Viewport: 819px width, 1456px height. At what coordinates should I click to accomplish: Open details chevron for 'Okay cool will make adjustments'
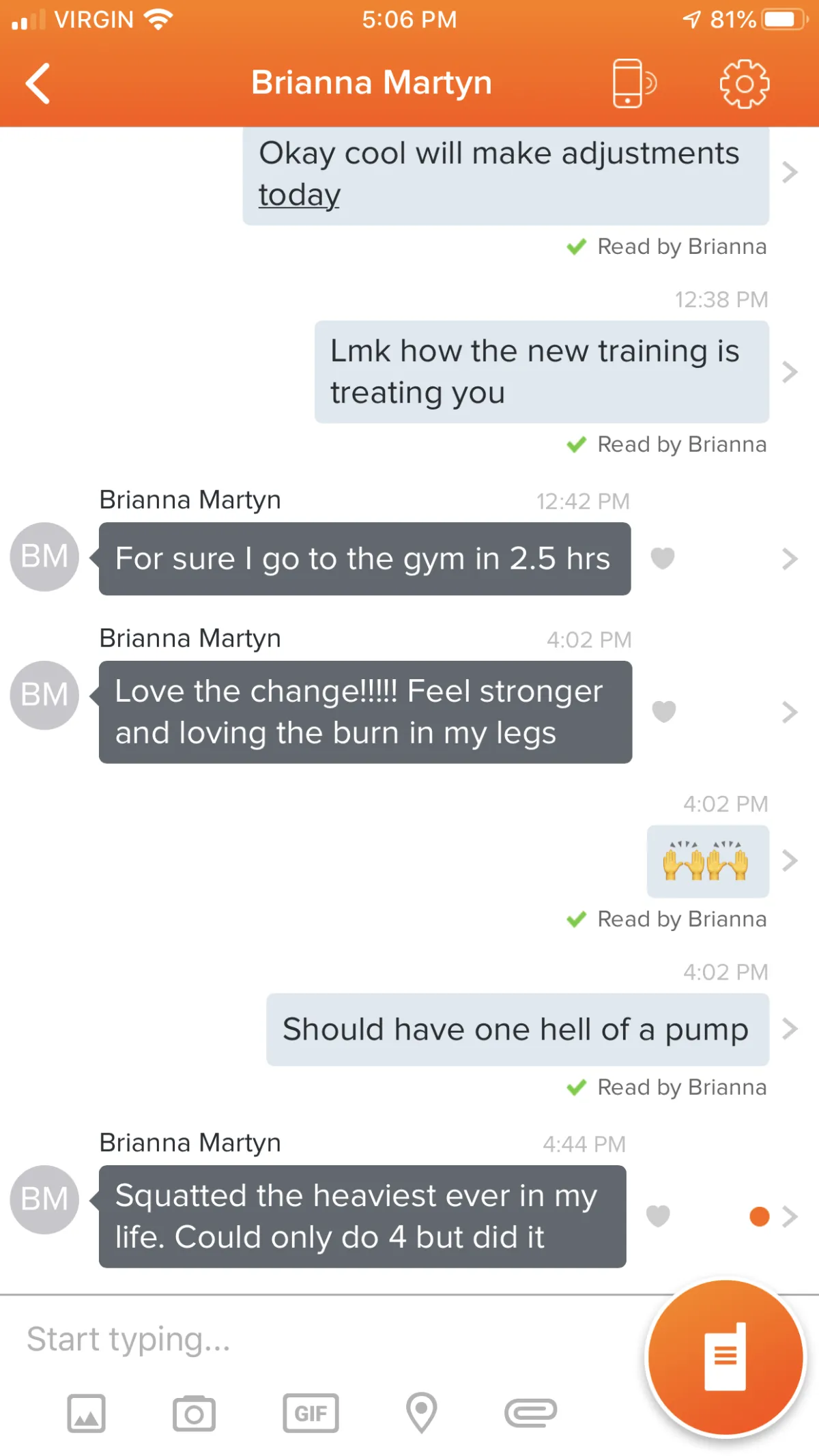coord(790,172)
